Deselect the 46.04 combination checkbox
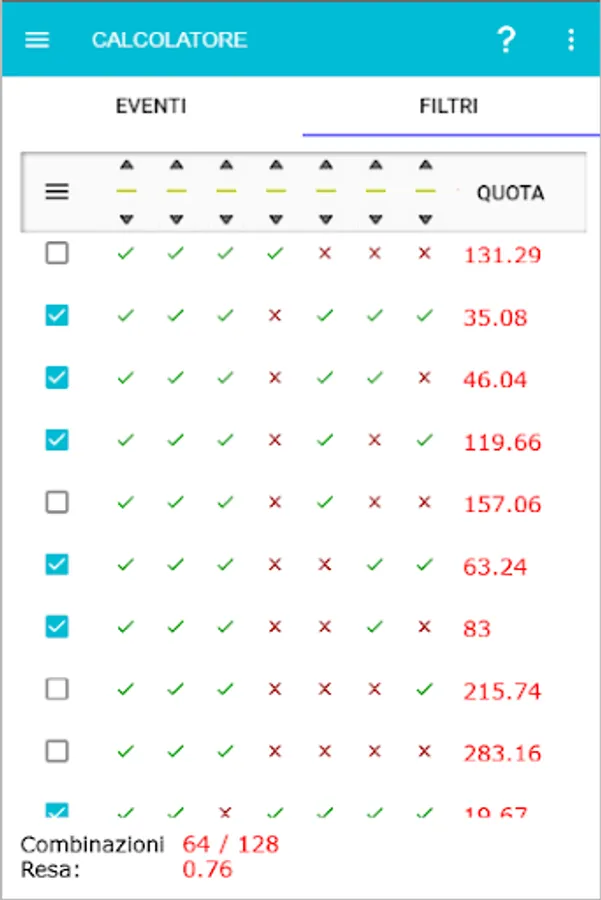The height and width of the screenshot is (900, 601). click(57, 378)
